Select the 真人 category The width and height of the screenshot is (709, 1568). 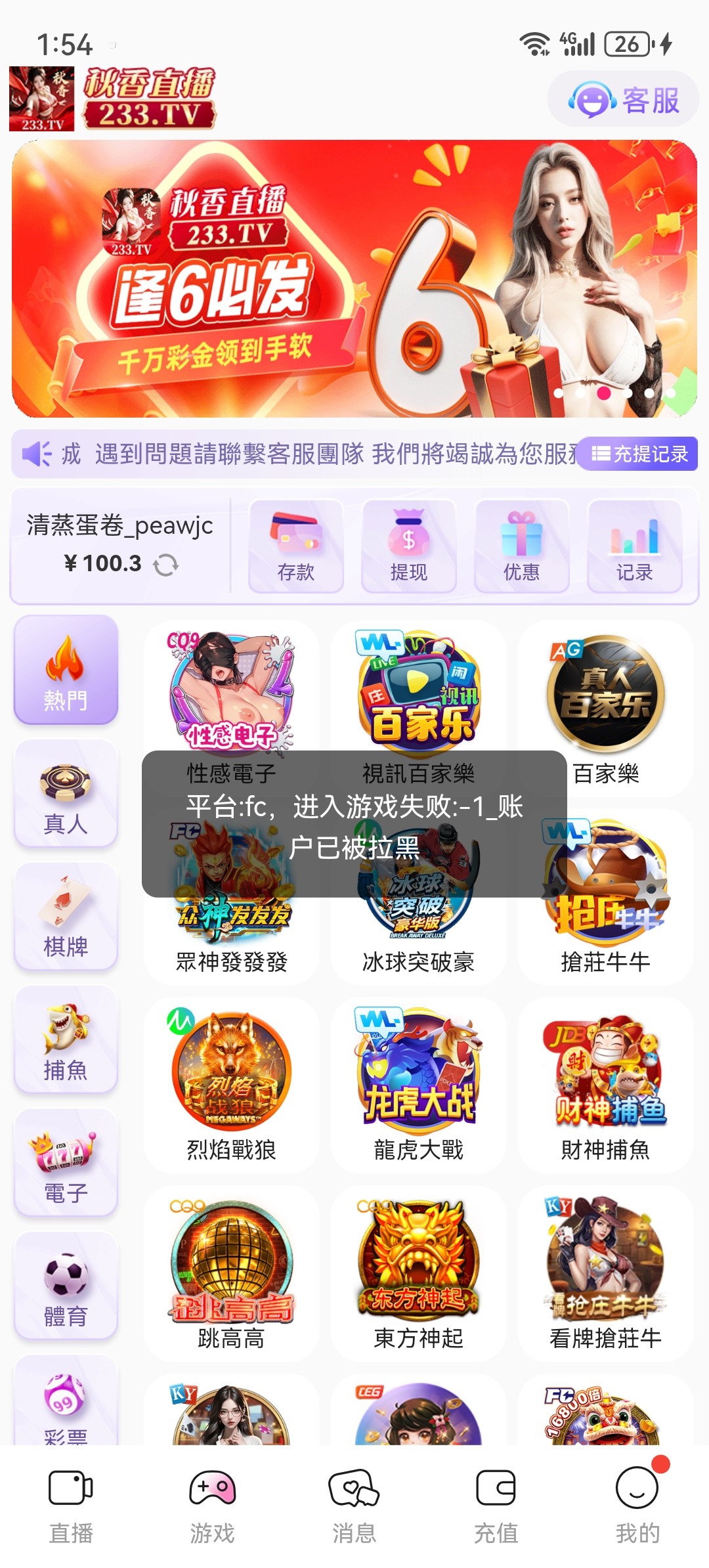[66, 794]
